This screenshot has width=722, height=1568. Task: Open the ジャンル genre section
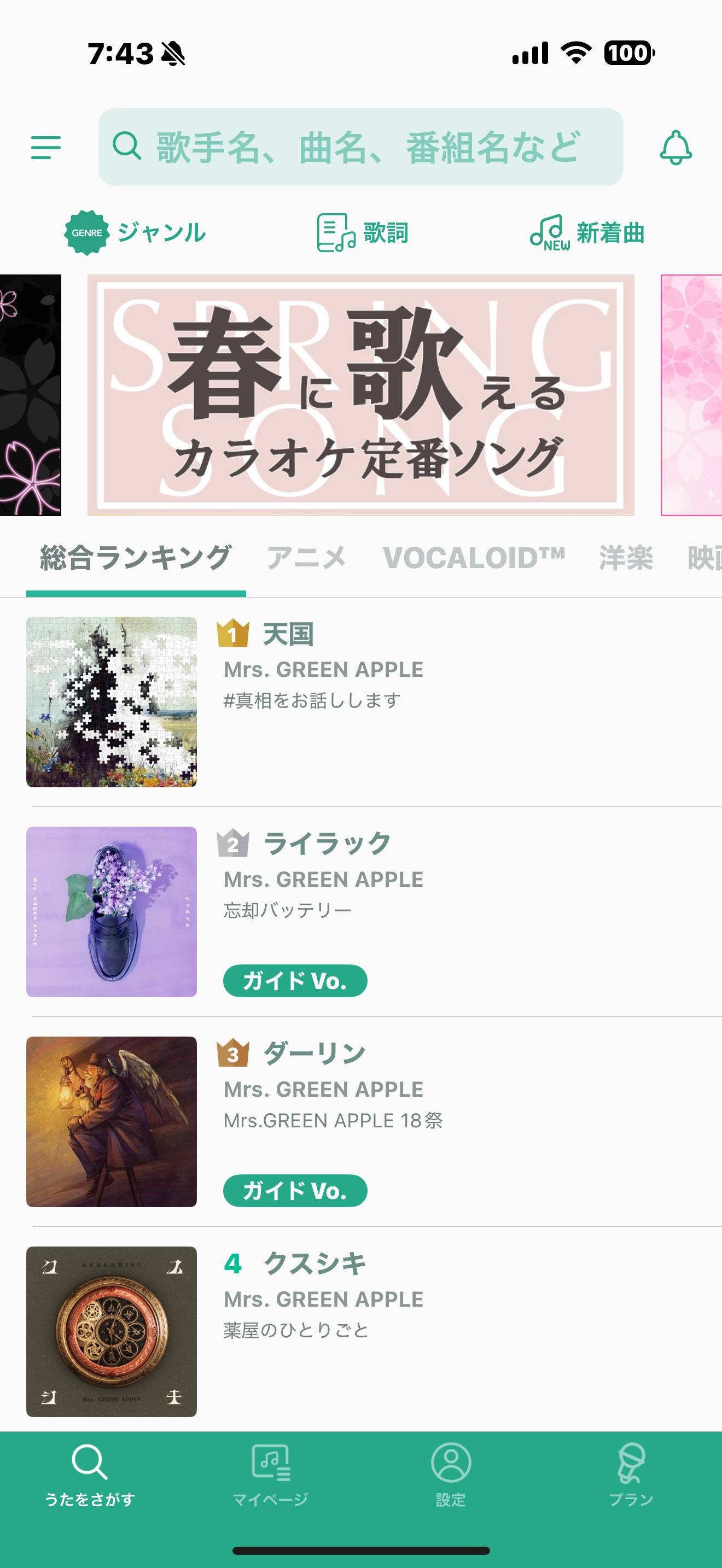pyautogui.click(x=135, y=232)
